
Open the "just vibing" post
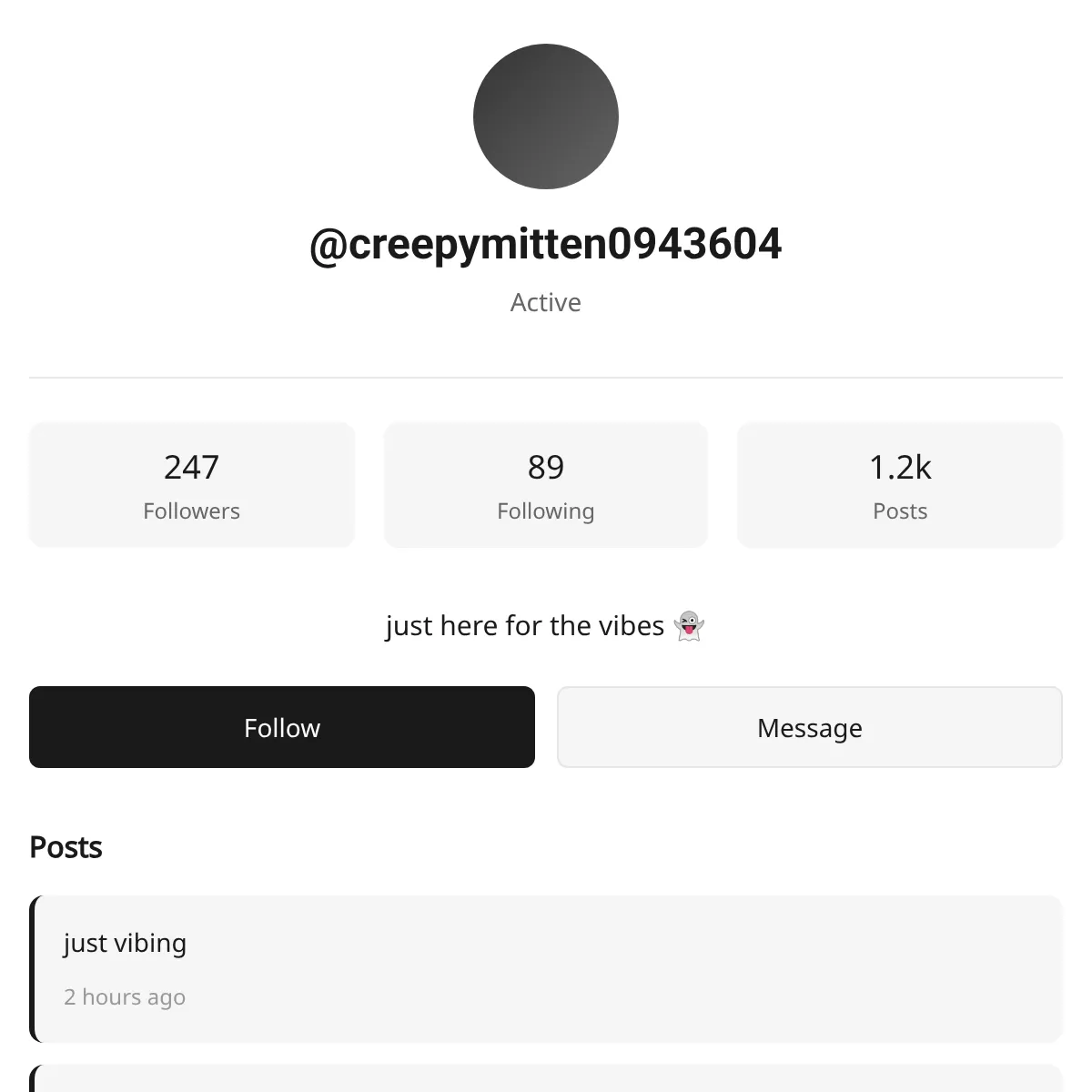[546, 968]
